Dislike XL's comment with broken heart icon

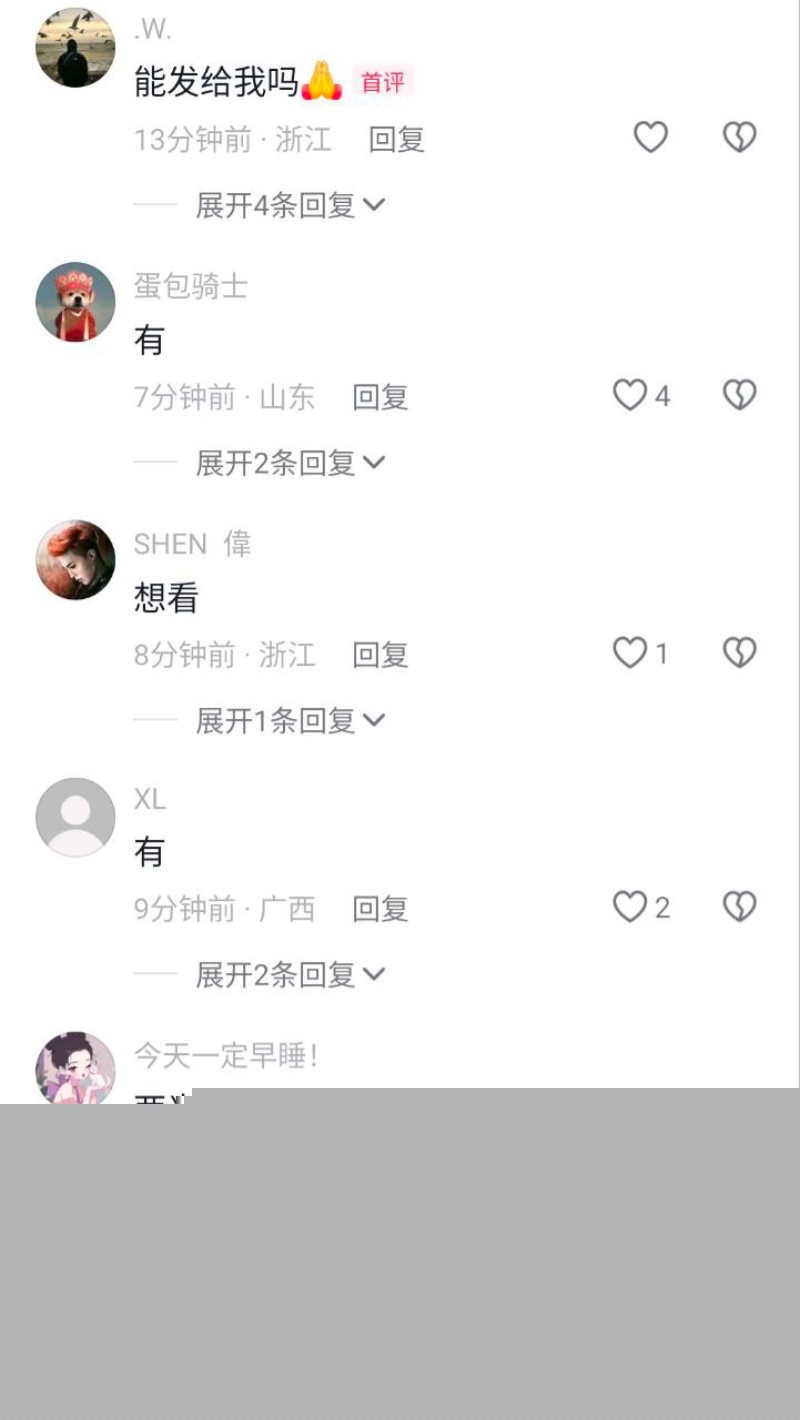click(740, 906)
